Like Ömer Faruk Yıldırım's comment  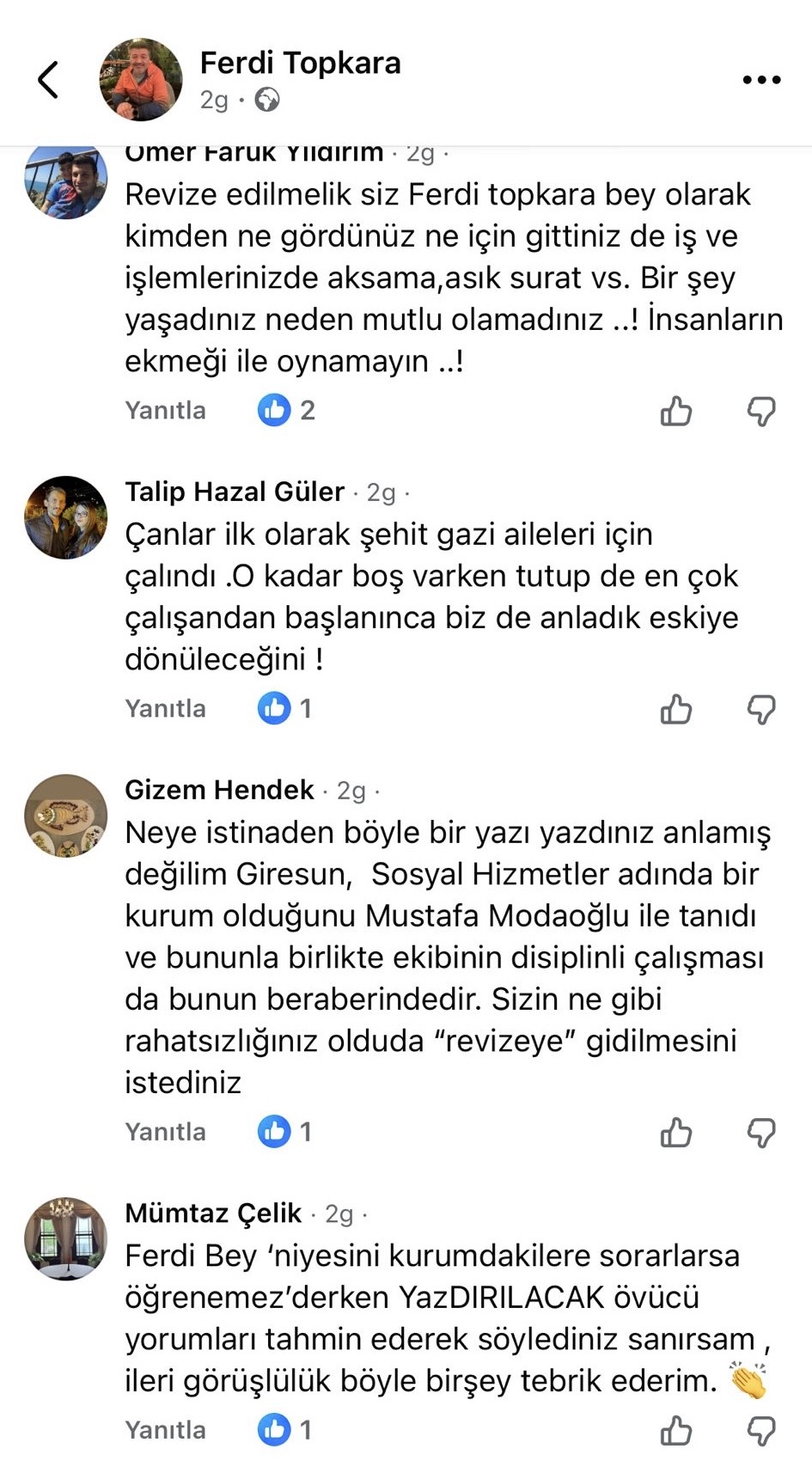(x=676, y=412)
